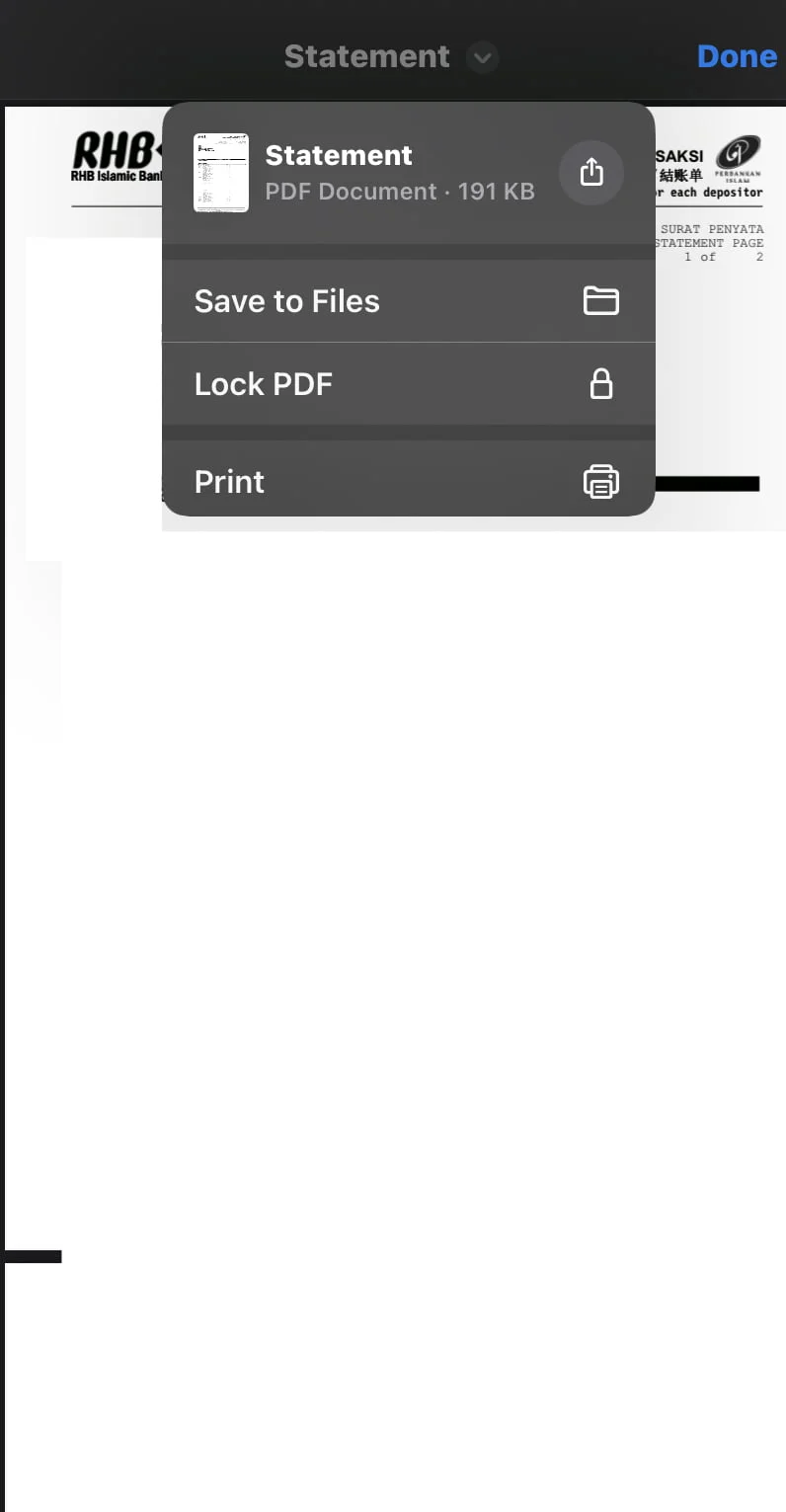
Task: Select Save to Files
Action: [x=408, y=301]
